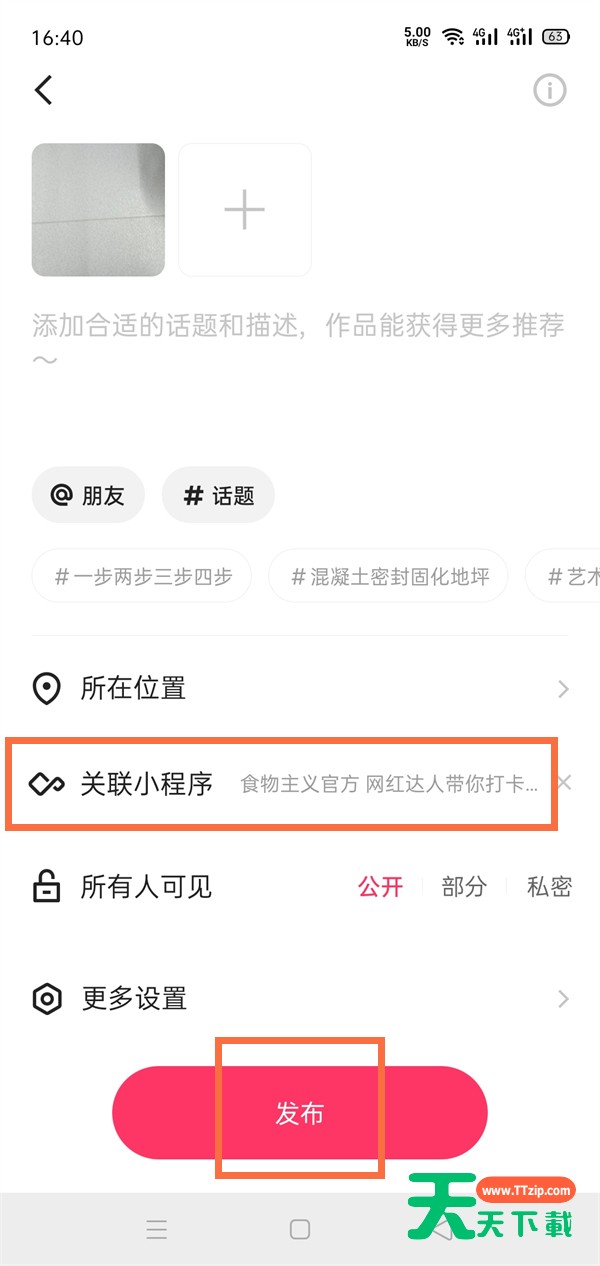Screen dimensions: 600x1266
Task: Go back using the top-left arrow
Action: (44, 90)
